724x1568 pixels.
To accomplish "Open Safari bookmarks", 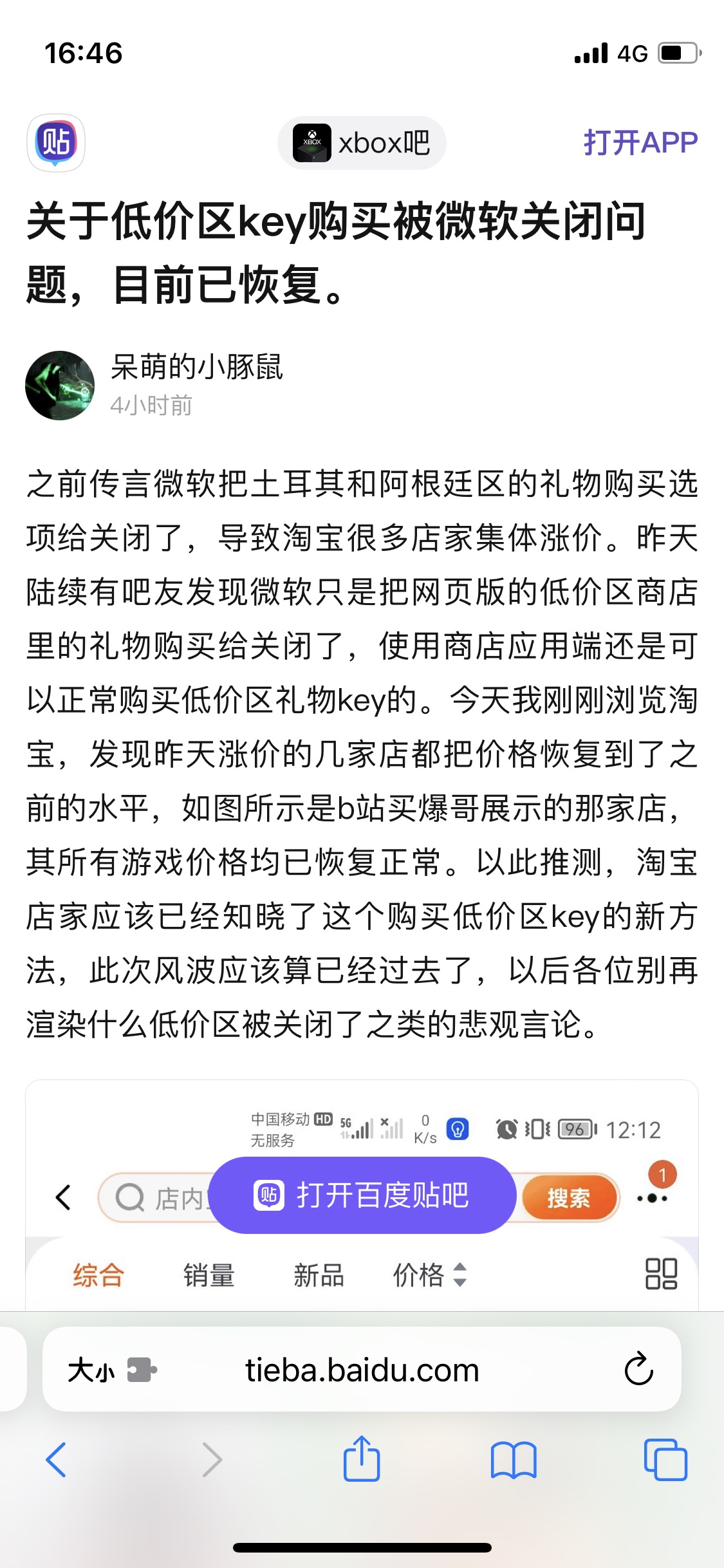I will (x=513, y=1460).
